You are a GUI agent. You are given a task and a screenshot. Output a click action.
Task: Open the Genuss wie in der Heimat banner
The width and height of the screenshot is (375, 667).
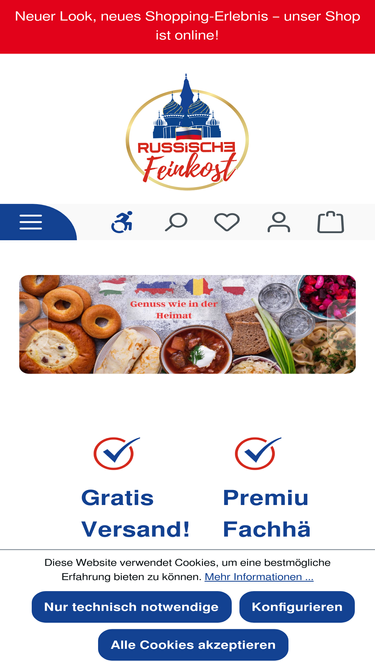point(188,324)
